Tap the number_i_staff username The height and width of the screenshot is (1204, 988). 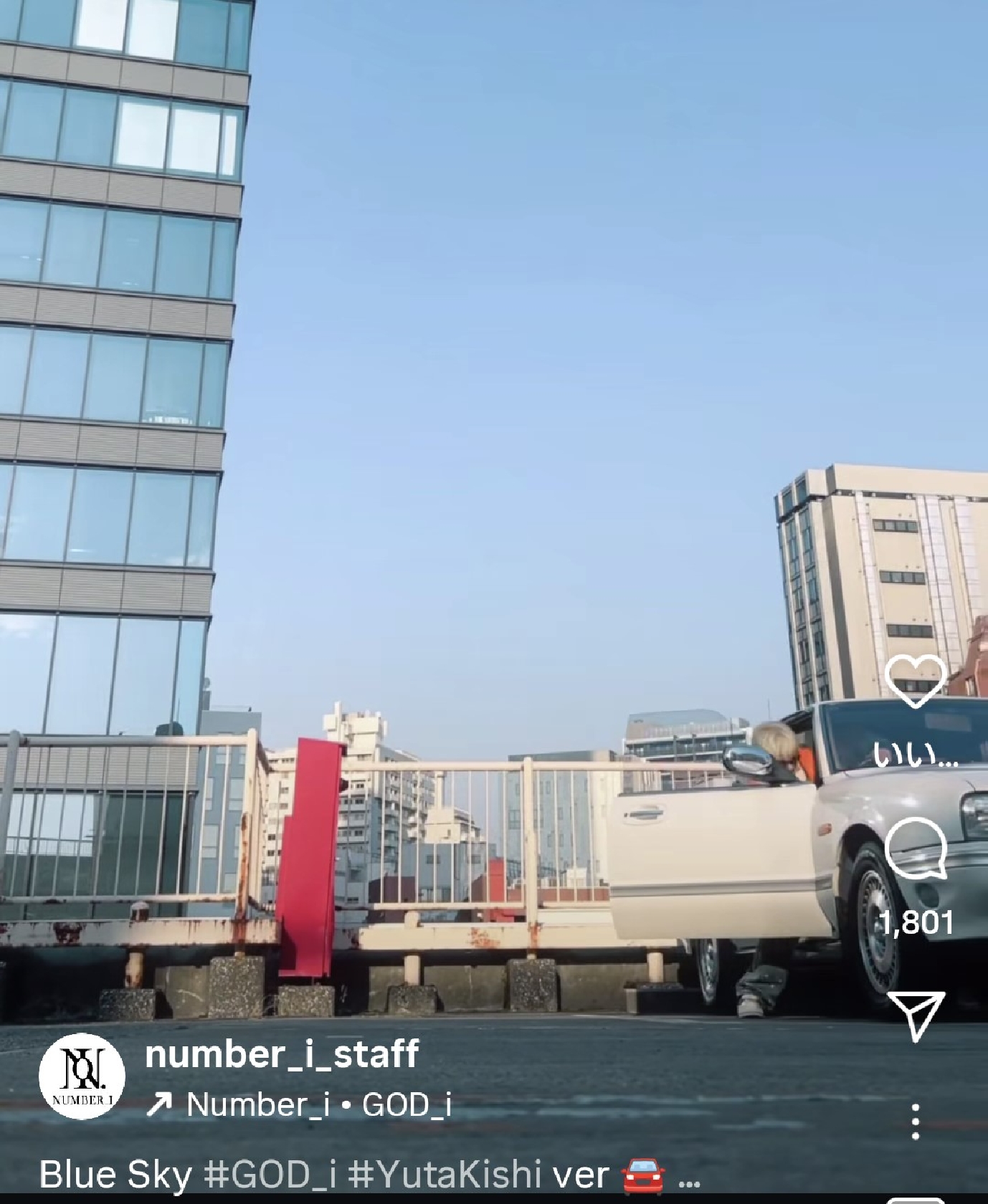click(x=282, y=1054)
